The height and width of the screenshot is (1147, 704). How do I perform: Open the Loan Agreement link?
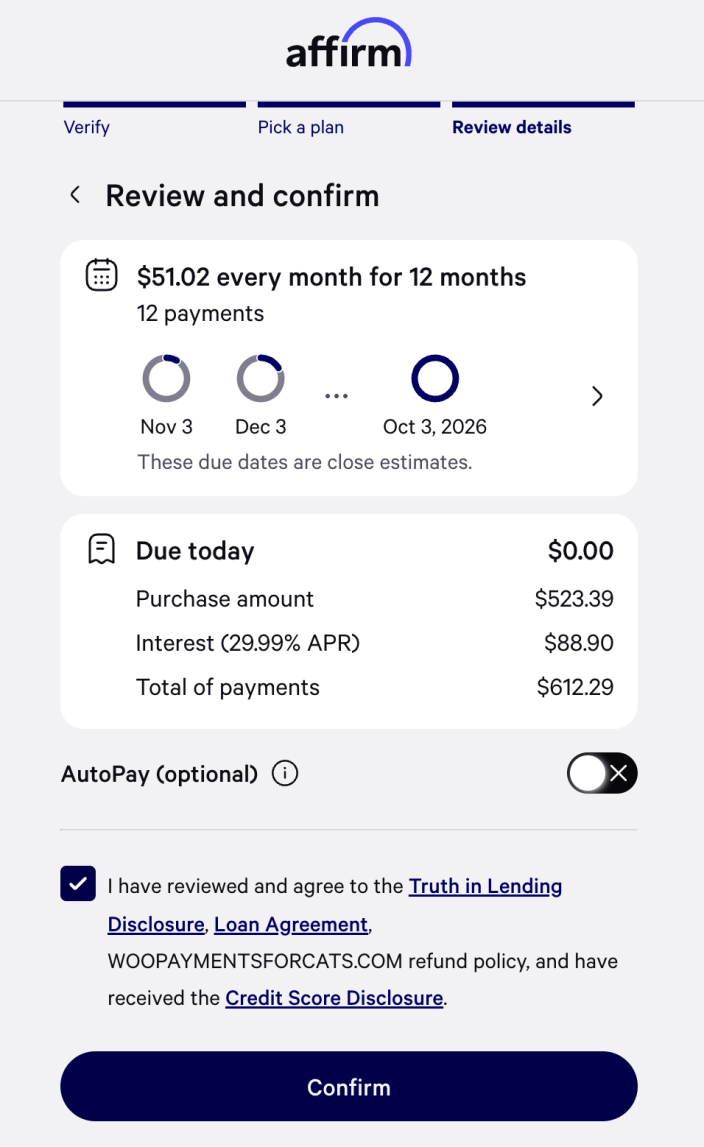291,924
